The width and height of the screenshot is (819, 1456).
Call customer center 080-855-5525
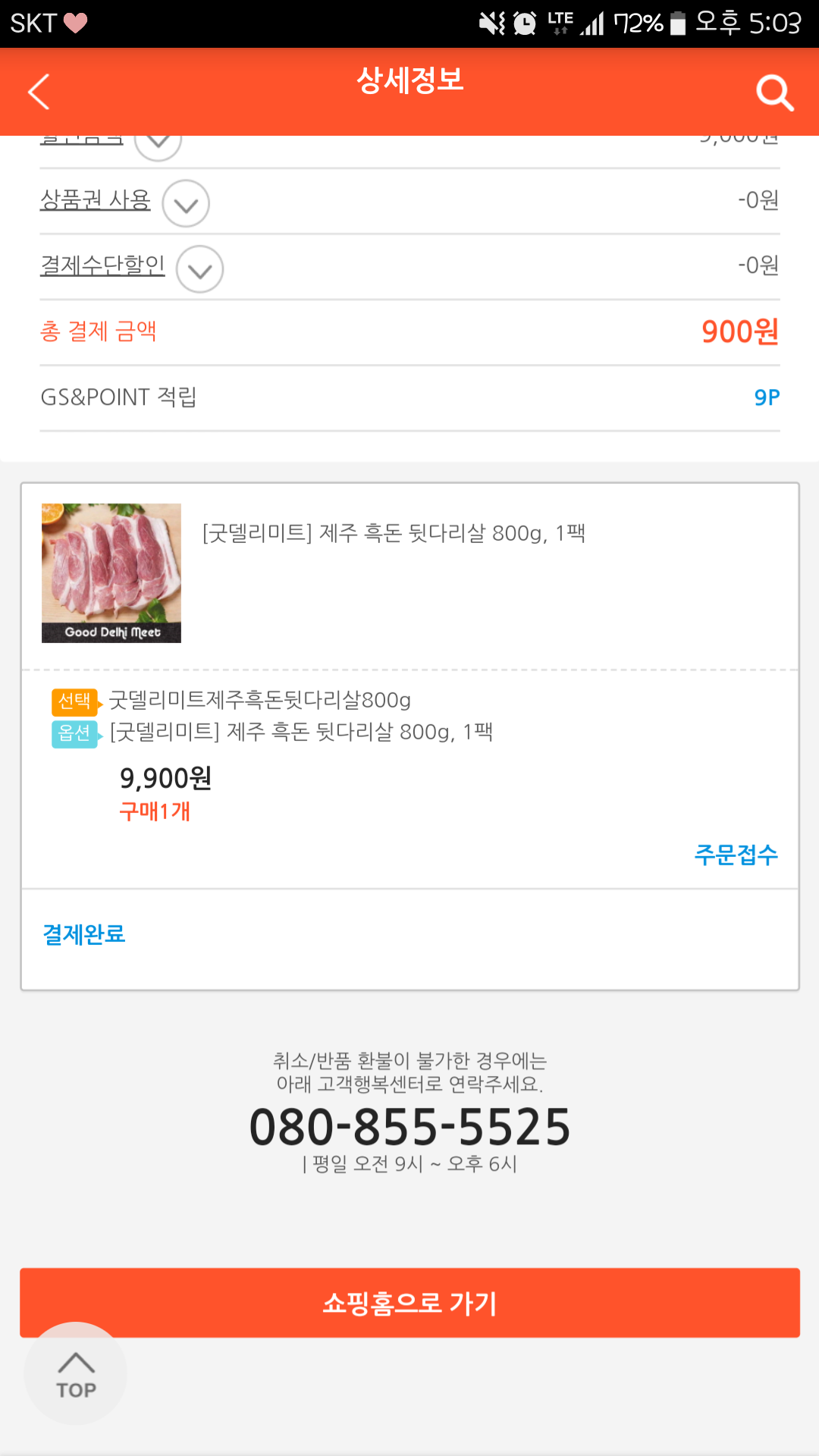(x=409, y=1127)
